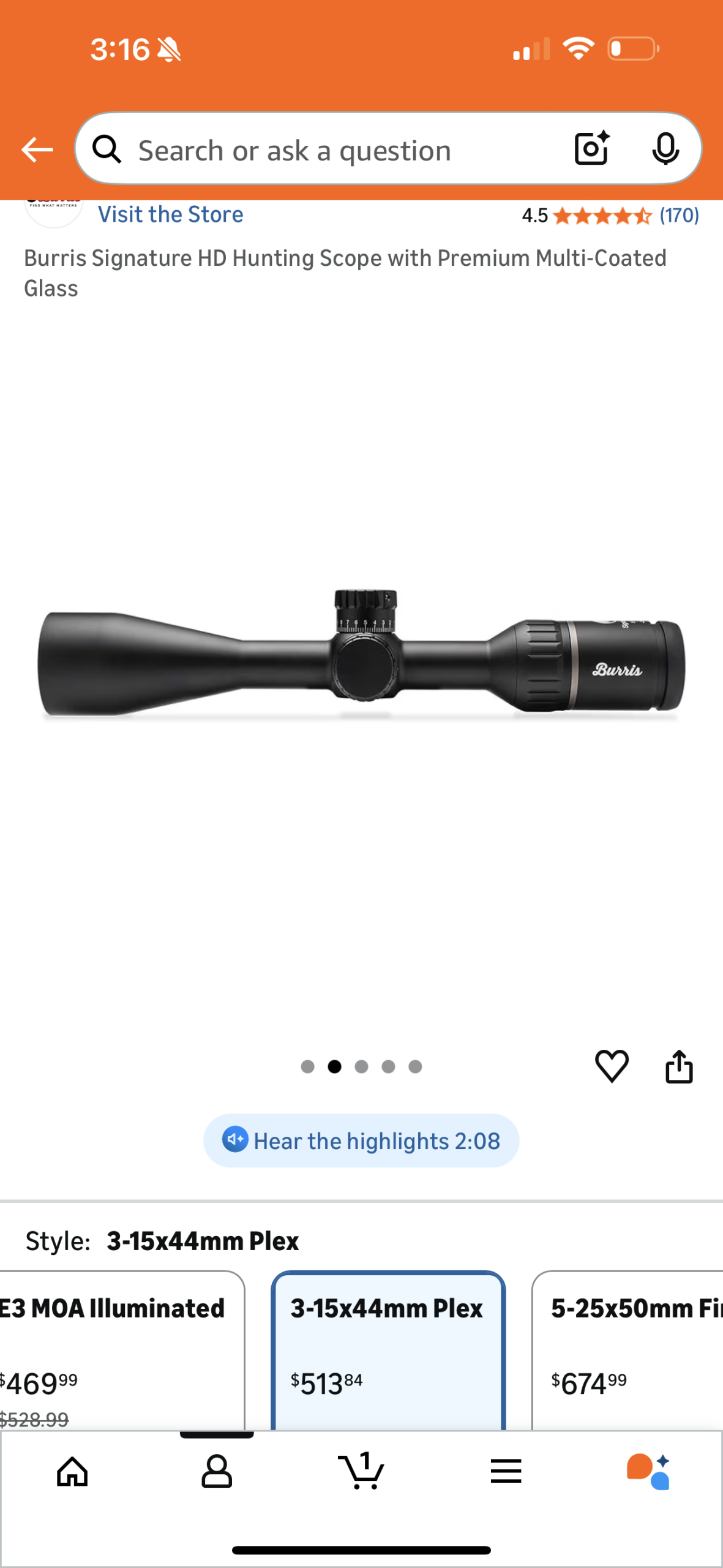723x1568 pixels.
Task: Start a voice search with the microphone
Action: click(666, 149)
